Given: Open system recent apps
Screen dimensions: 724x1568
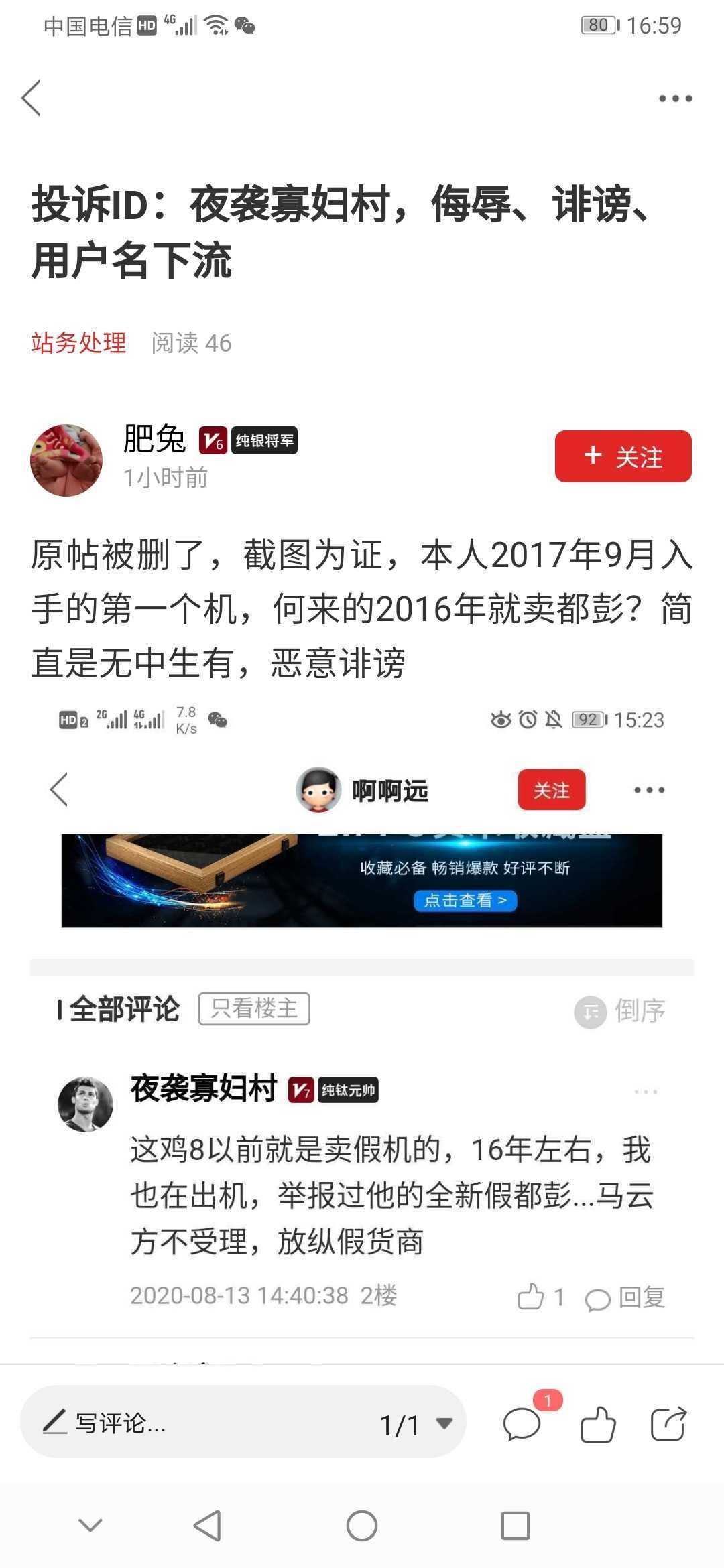Looking at the screenshot, I should point(515,1526).
